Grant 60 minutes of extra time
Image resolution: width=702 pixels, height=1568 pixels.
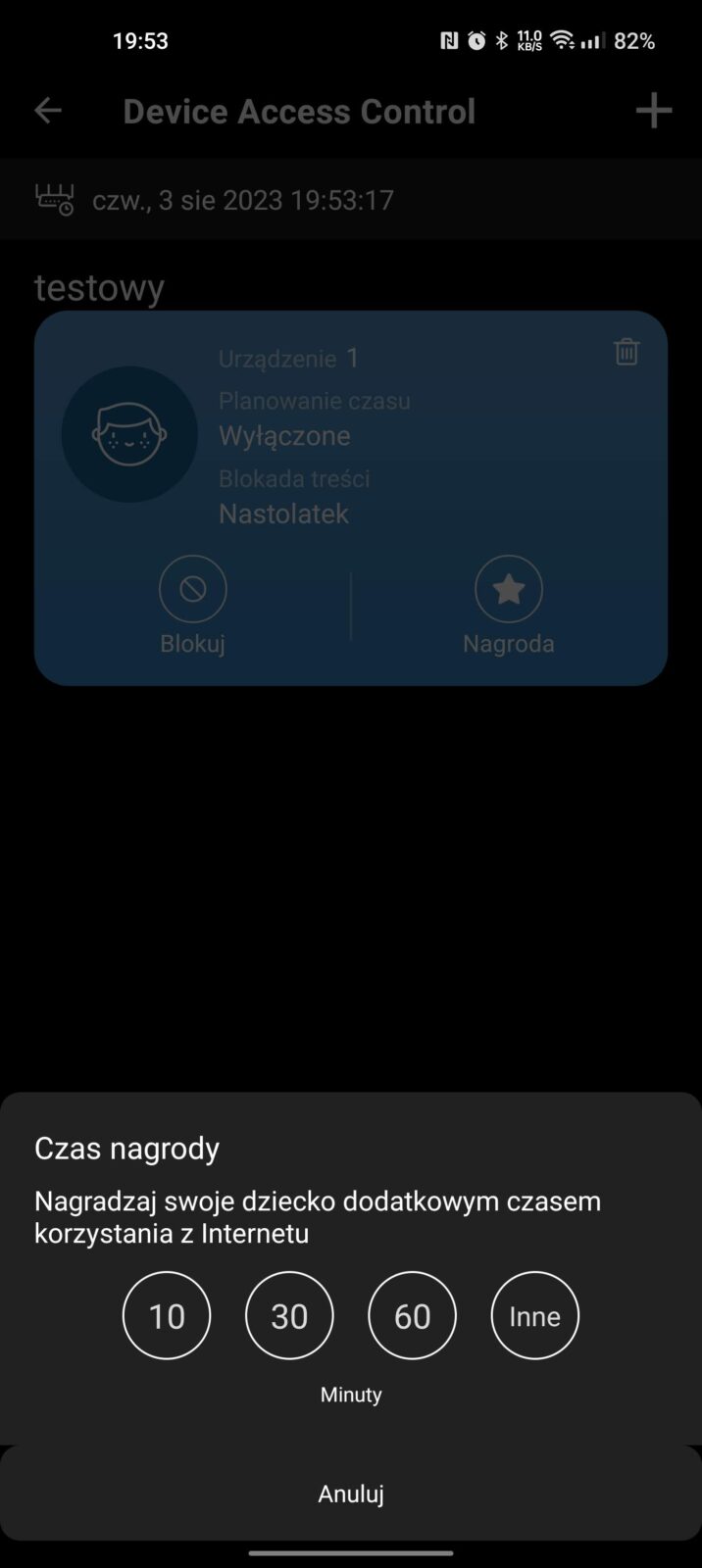[x=412, y=1315]
